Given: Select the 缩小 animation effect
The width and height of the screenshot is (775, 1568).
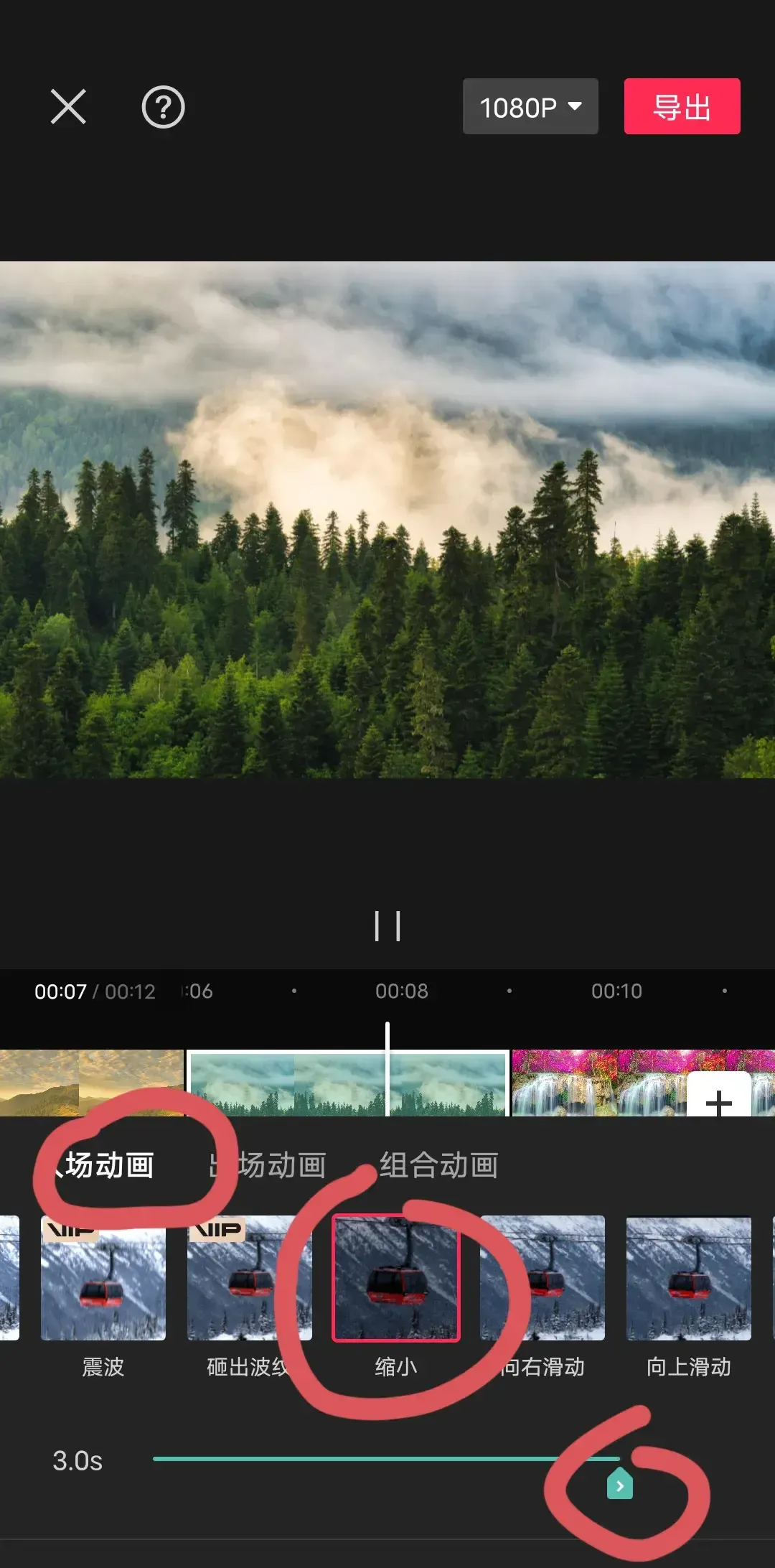Looking at the screenshot, I should tap(395, 1279).
